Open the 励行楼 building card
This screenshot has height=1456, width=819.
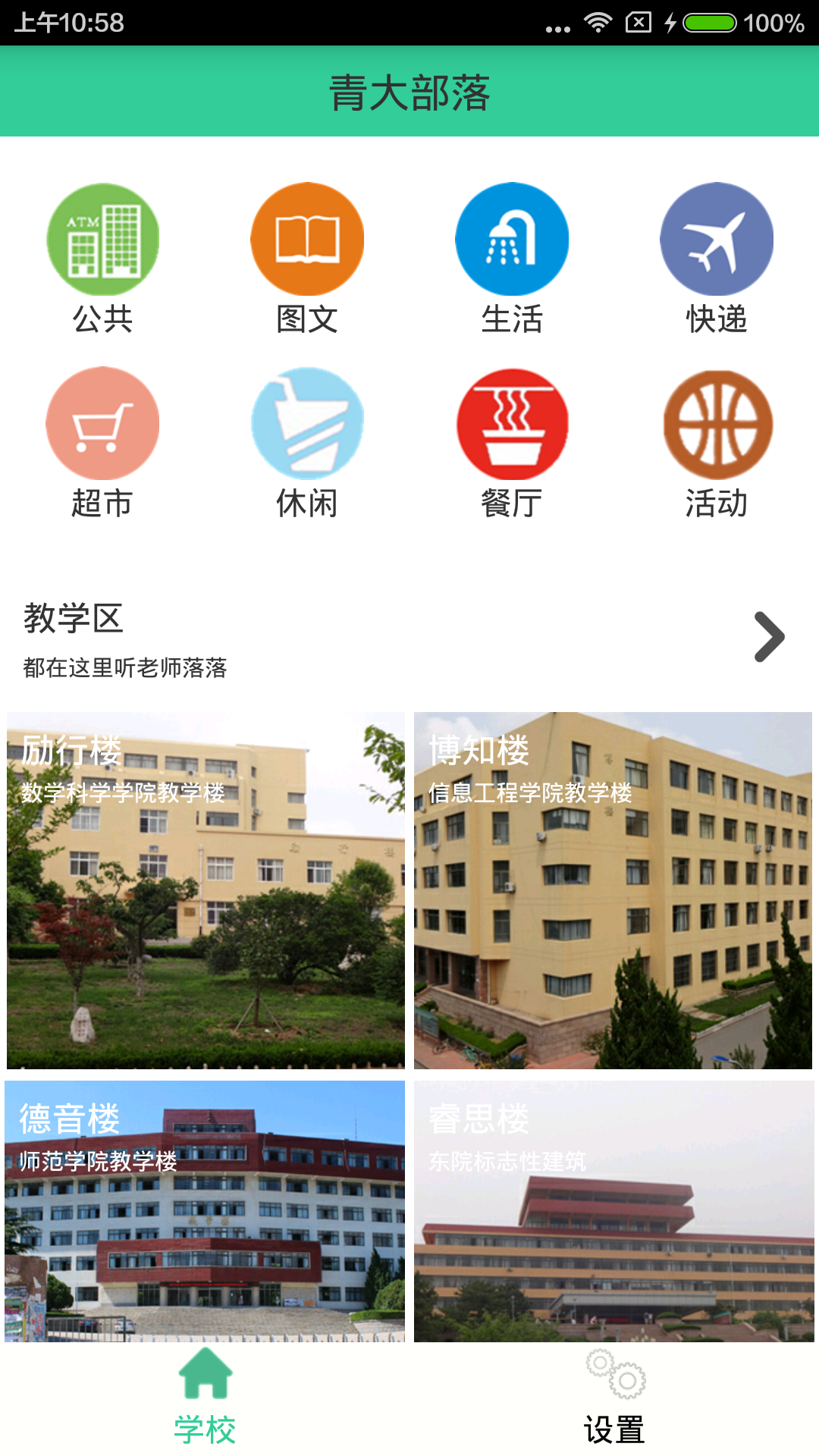tap(206, 890)
